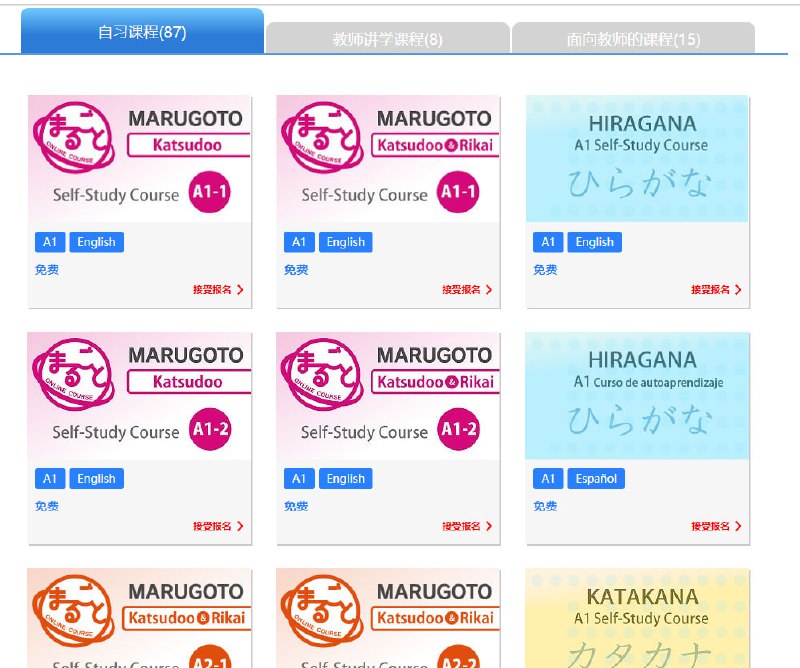Open the Hiragana A1 Self-Study Course card
The height and width of the screenshot is (668, 800).
pos(637,160)
